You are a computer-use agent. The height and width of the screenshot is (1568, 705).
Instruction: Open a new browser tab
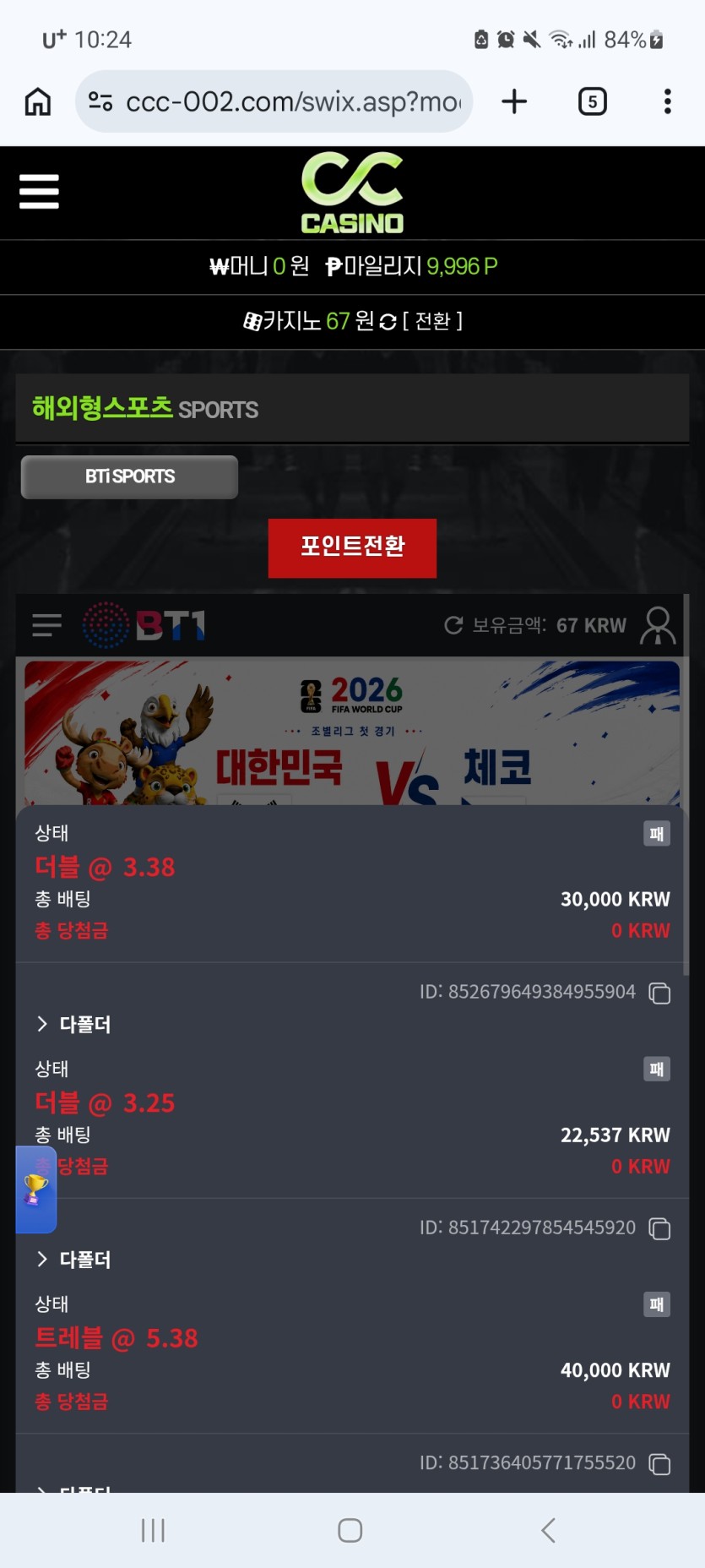pos(514,101)
